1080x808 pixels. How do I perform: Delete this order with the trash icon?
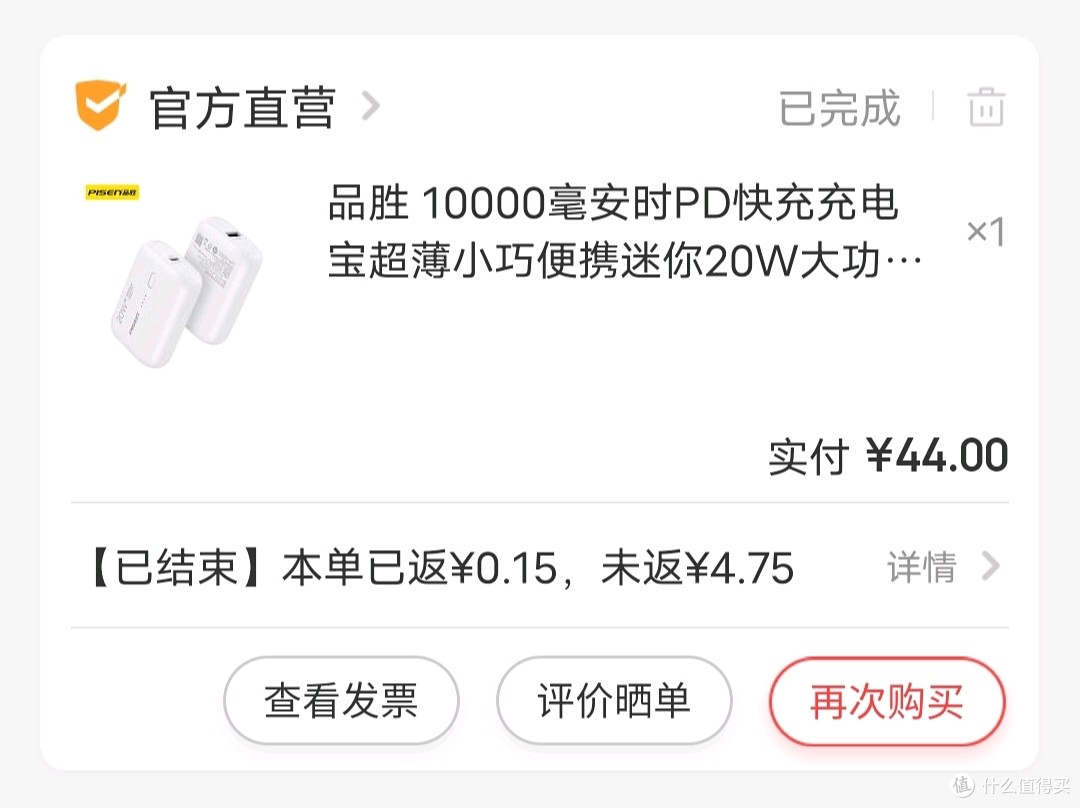click(986, 107)
